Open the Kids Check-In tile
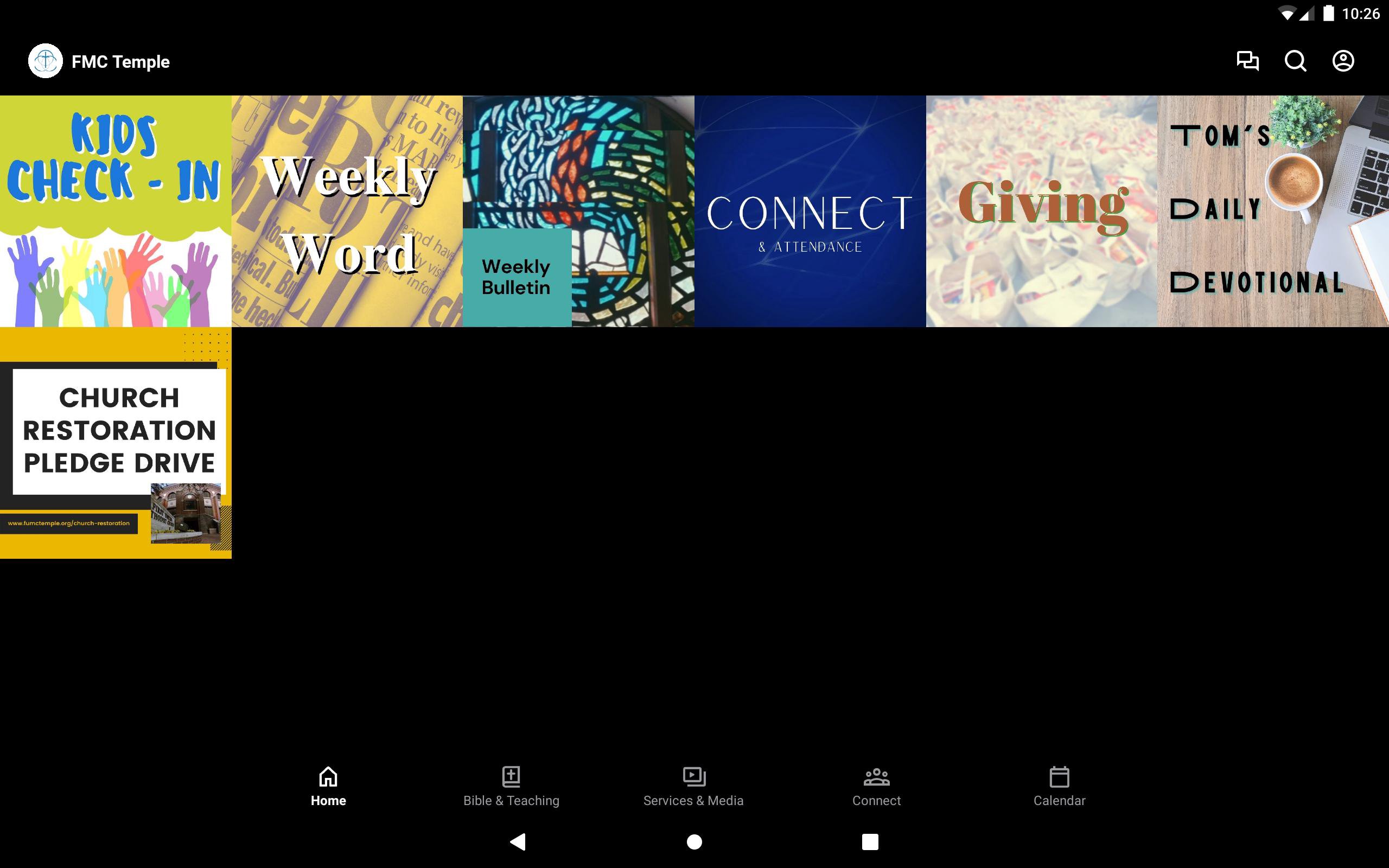This screenshot has height=868, width=1389. [116, 211]
